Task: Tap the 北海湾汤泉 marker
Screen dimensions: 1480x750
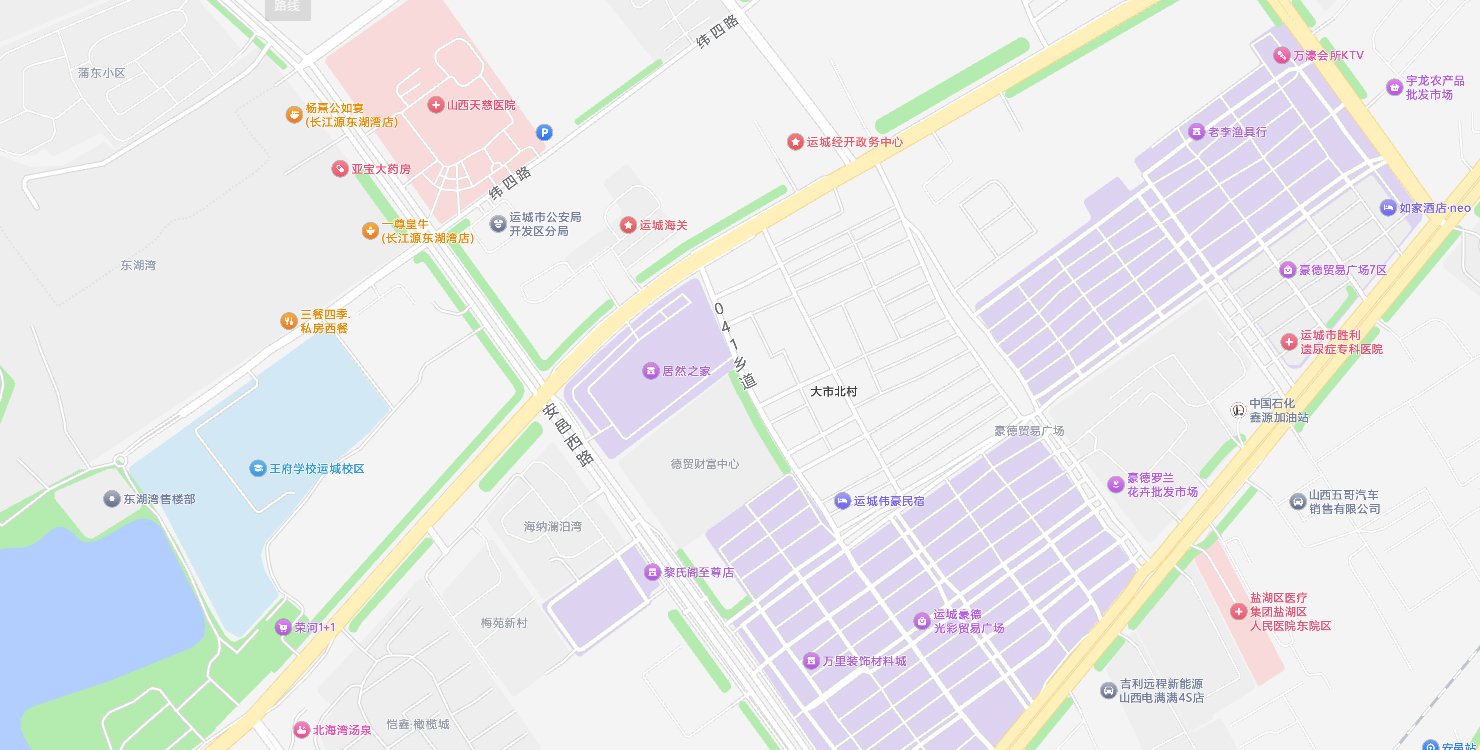Action: click(301, 730)
